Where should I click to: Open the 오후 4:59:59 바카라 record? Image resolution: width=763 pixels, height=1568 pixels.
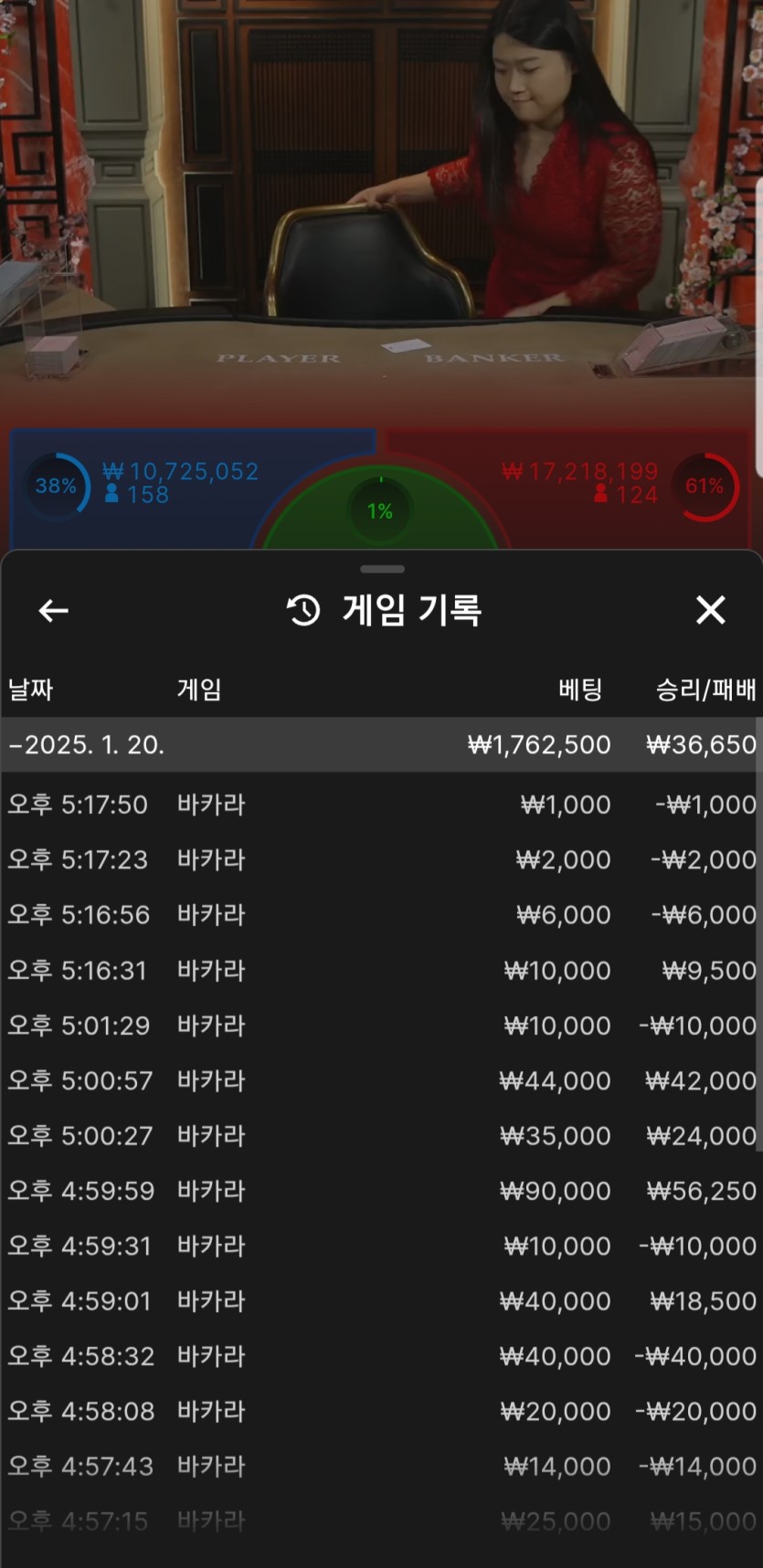pos(381,1191)
